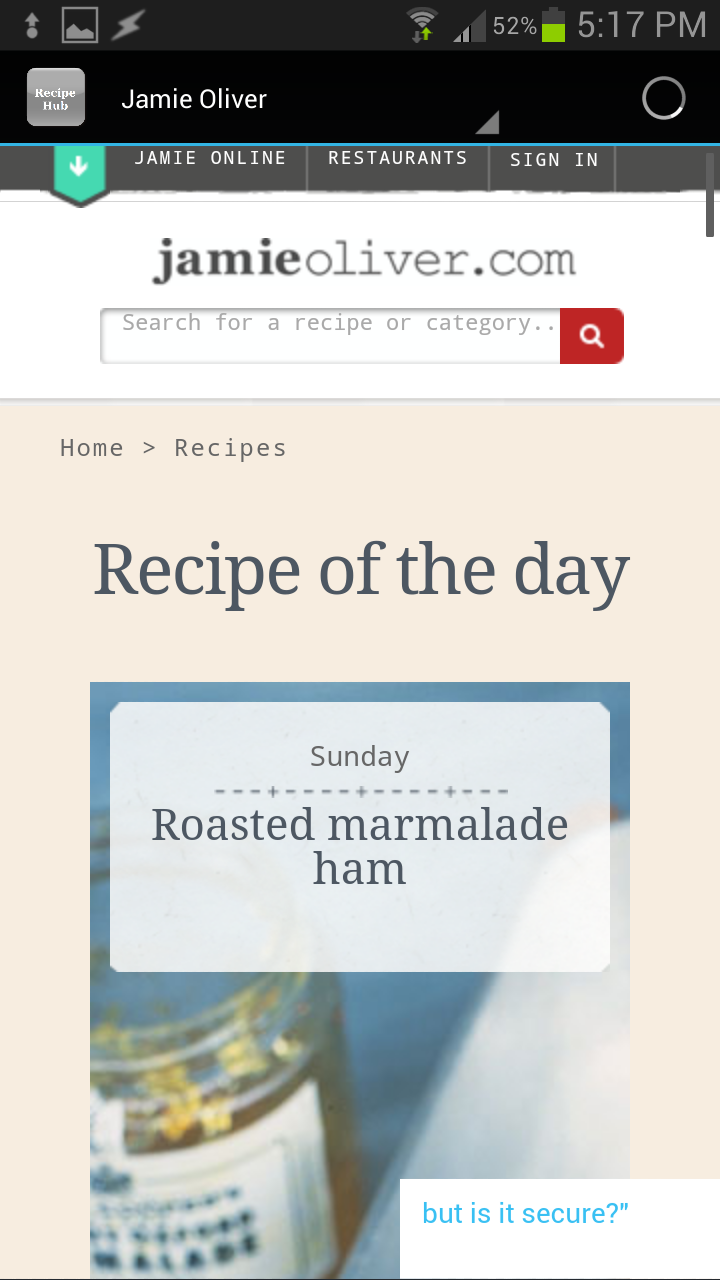Select RESTAURANTS from the navigation bar
Viewport: 720px width, 1280px height.
tap(396, 158)
